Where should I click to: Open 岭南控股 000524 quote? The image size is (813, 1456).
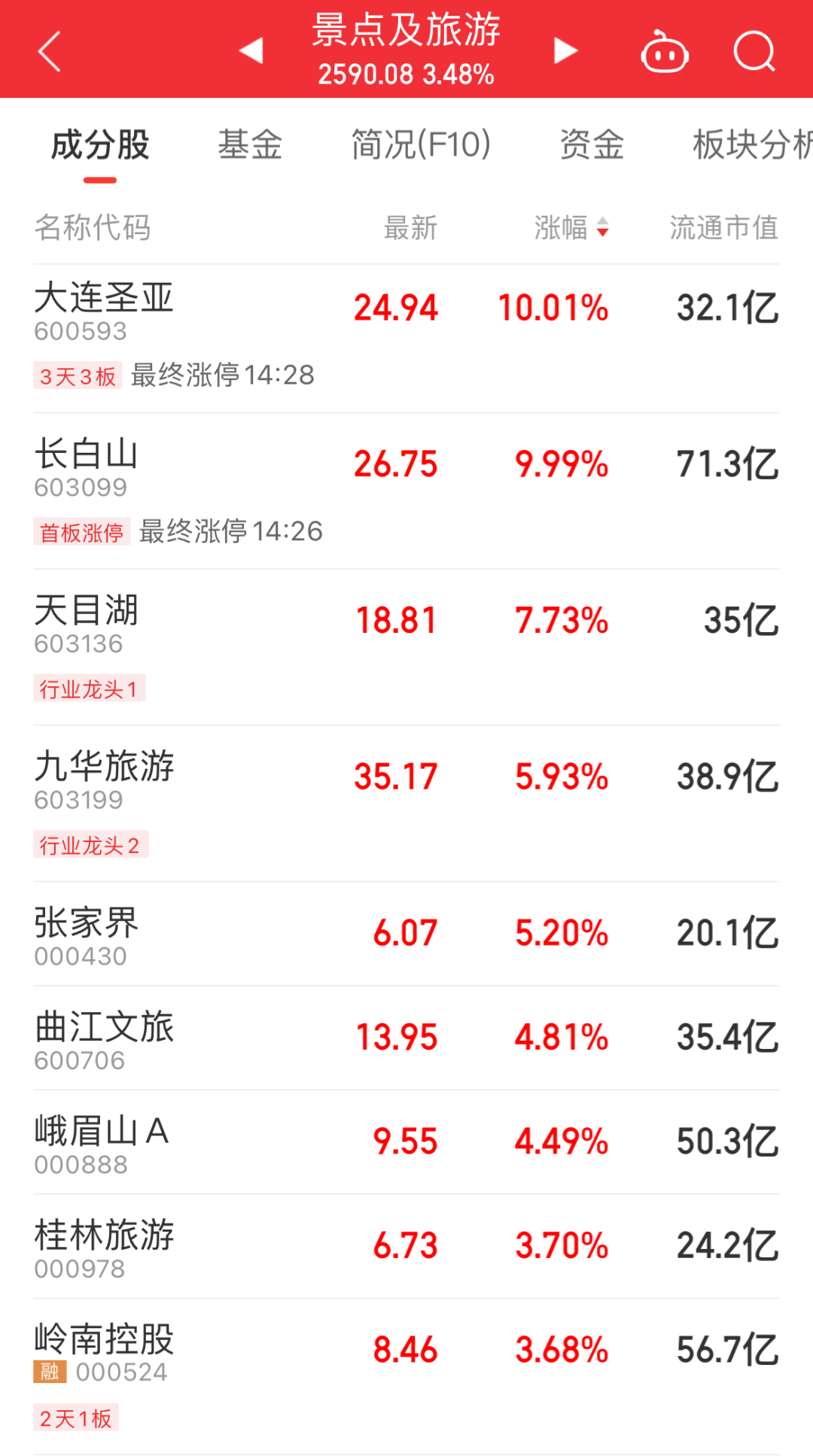[406, 1377]
